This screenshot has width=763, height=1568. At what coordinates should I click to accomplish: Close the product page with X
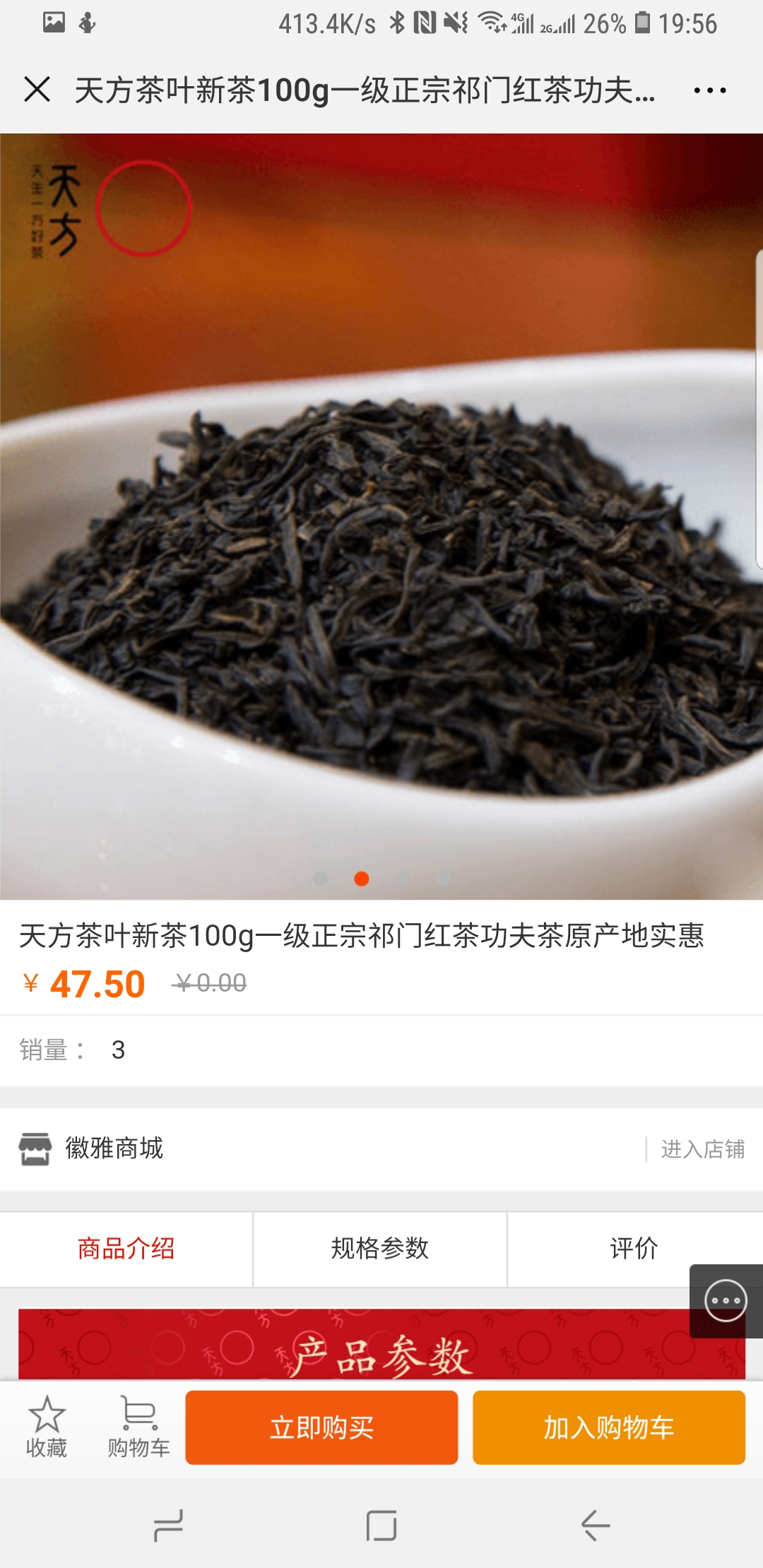(x=37, y=90)
